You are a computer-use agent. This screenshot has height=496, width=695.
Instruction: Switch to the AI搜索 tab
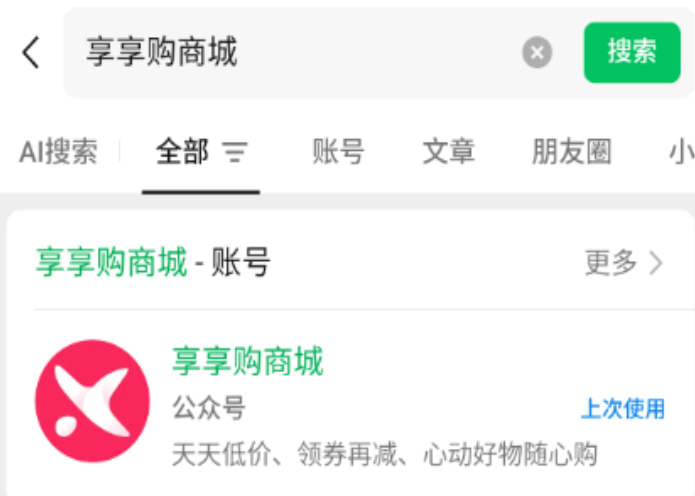[x=59, y=152]
